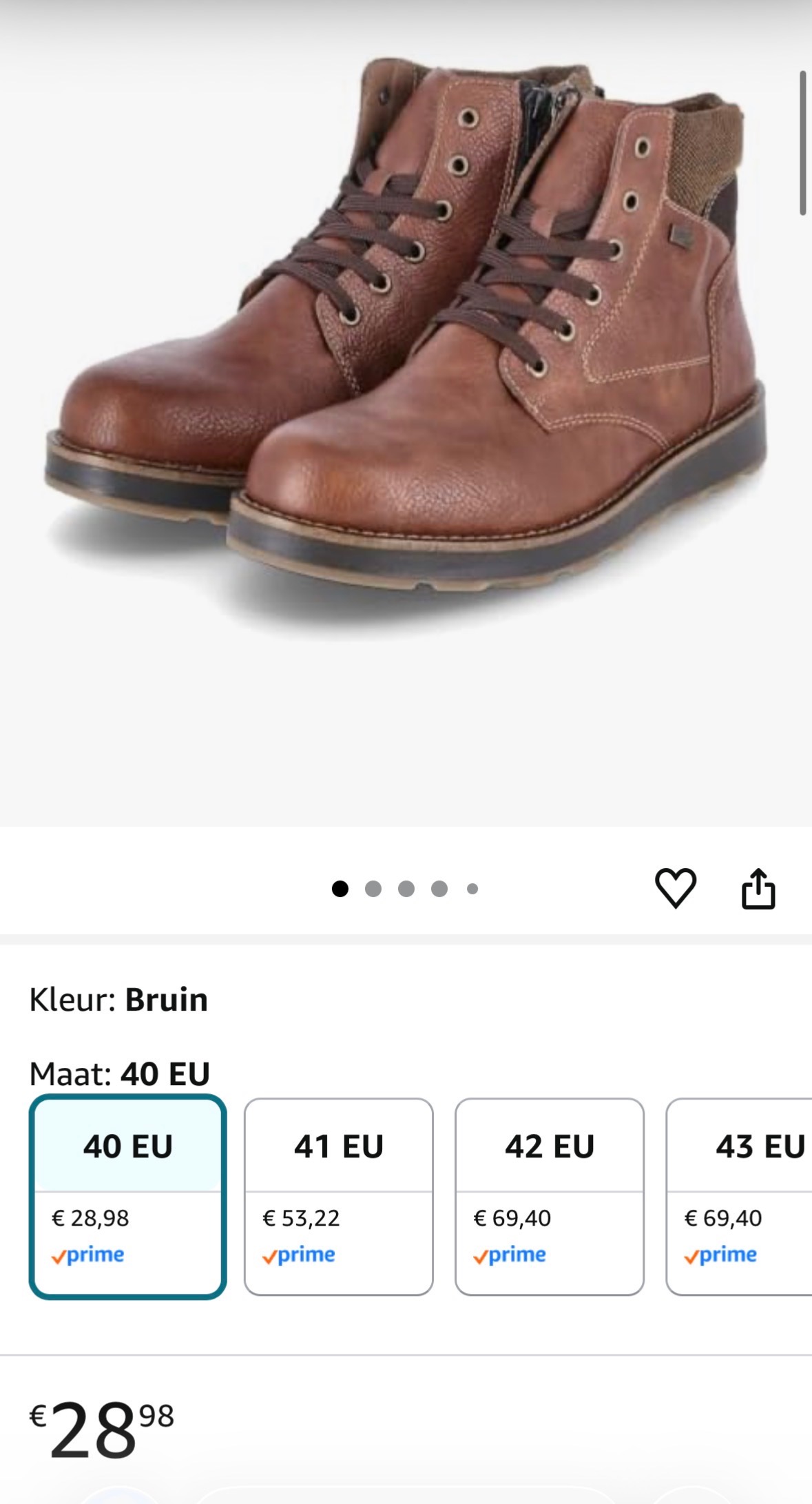Select size 40 EU
The height and width of the screenshot is (1504, 812).
pos(128,1197)
